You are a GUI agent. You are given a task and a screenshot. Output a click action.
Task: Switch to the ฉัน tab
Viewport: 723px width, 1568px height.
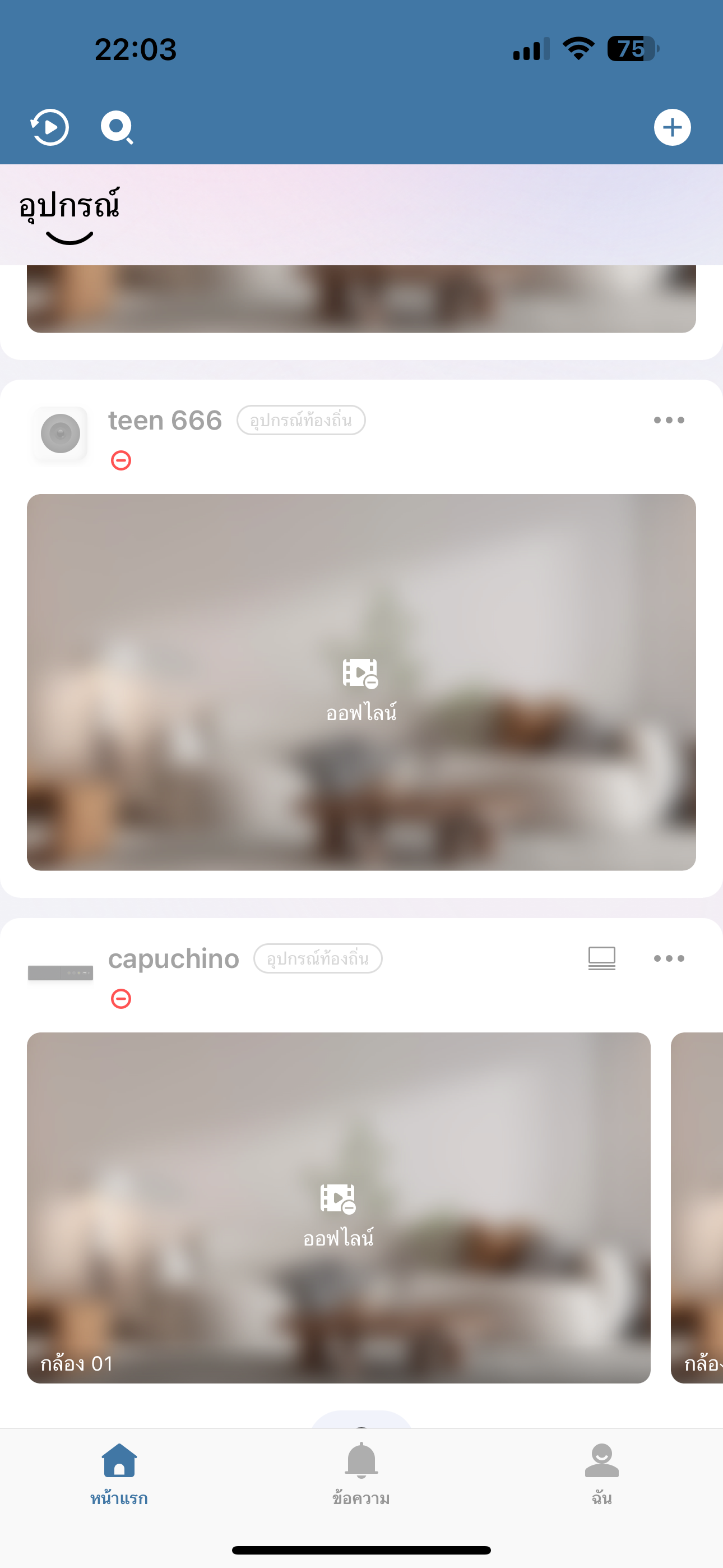coord(601,1473)
